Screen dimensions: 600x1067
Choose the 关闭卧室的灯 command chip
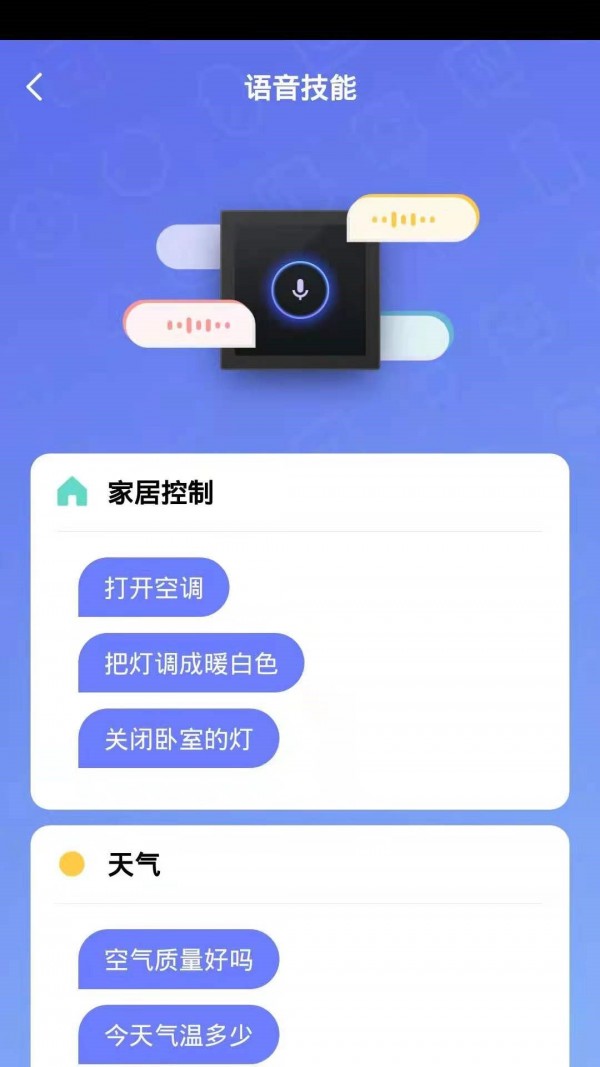(x=179, y=739)
